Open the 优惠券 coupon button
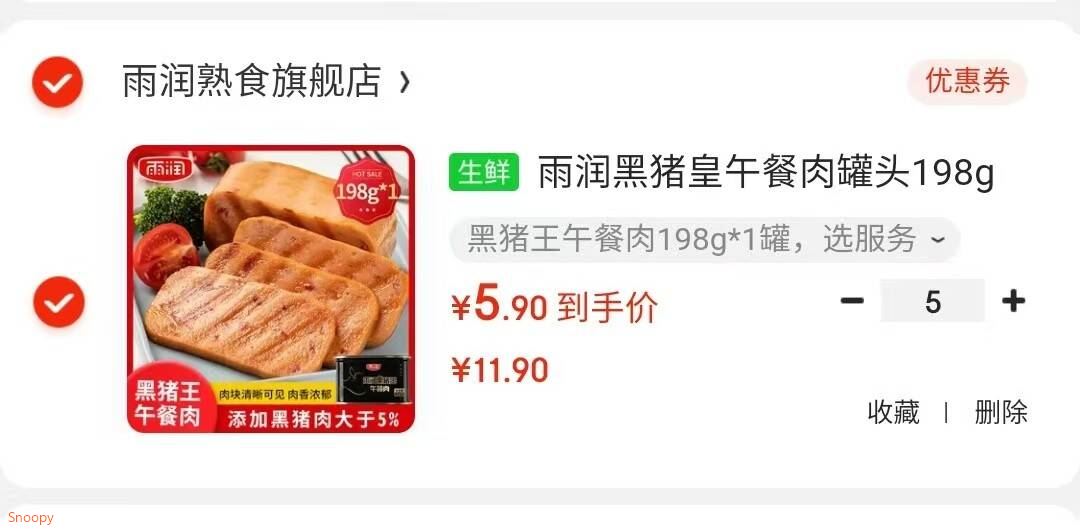 click(x=967, y=81)
